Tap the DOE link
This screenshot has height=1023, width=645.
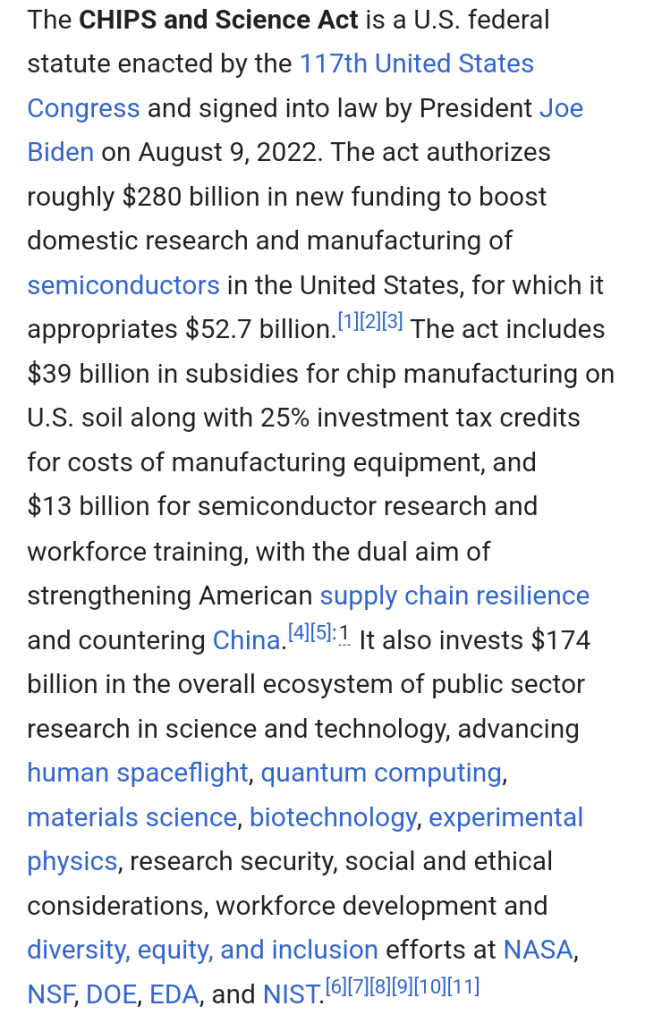tap(111, 994)
